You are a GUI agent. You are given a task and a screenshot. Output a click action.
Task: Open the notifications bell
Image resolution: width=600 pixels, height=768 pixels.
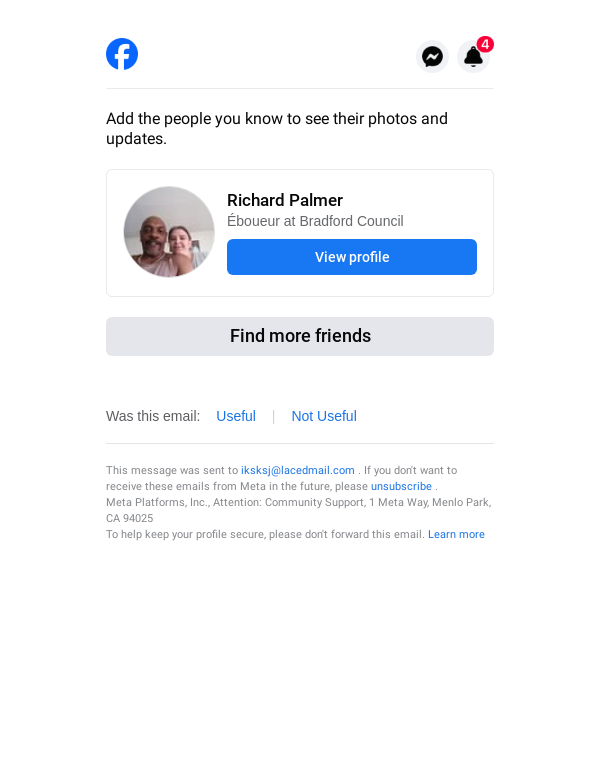pos(473,57)
